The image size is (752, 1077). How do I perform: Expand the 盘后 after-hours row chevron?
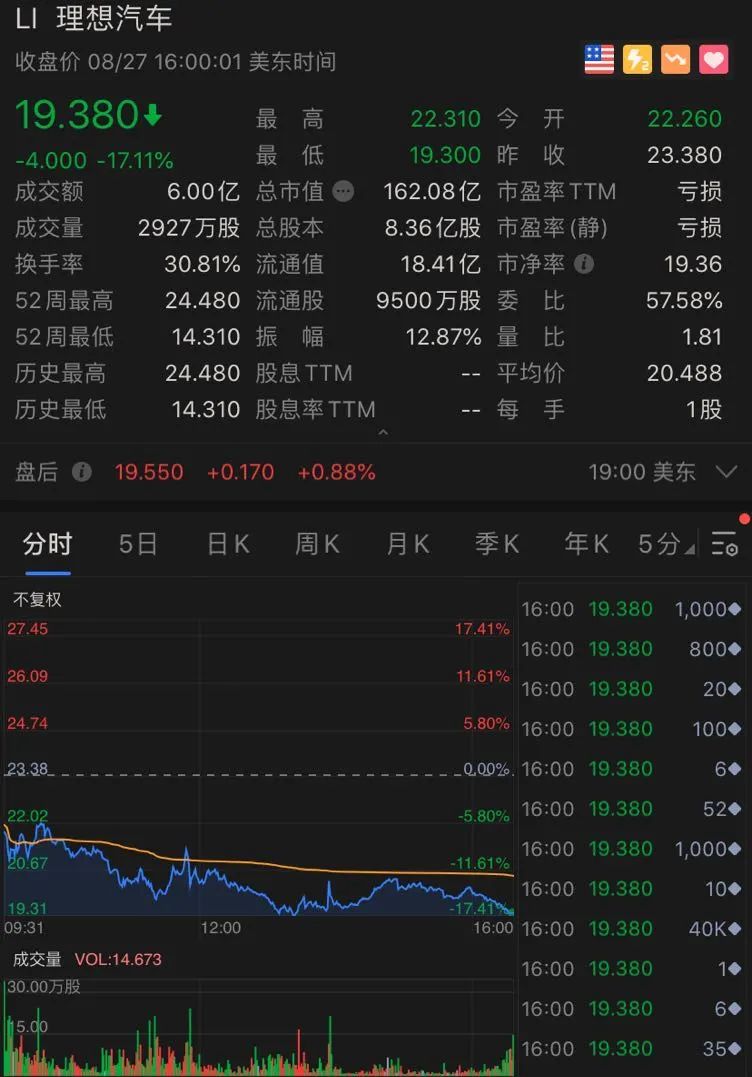tap(726, 472)
